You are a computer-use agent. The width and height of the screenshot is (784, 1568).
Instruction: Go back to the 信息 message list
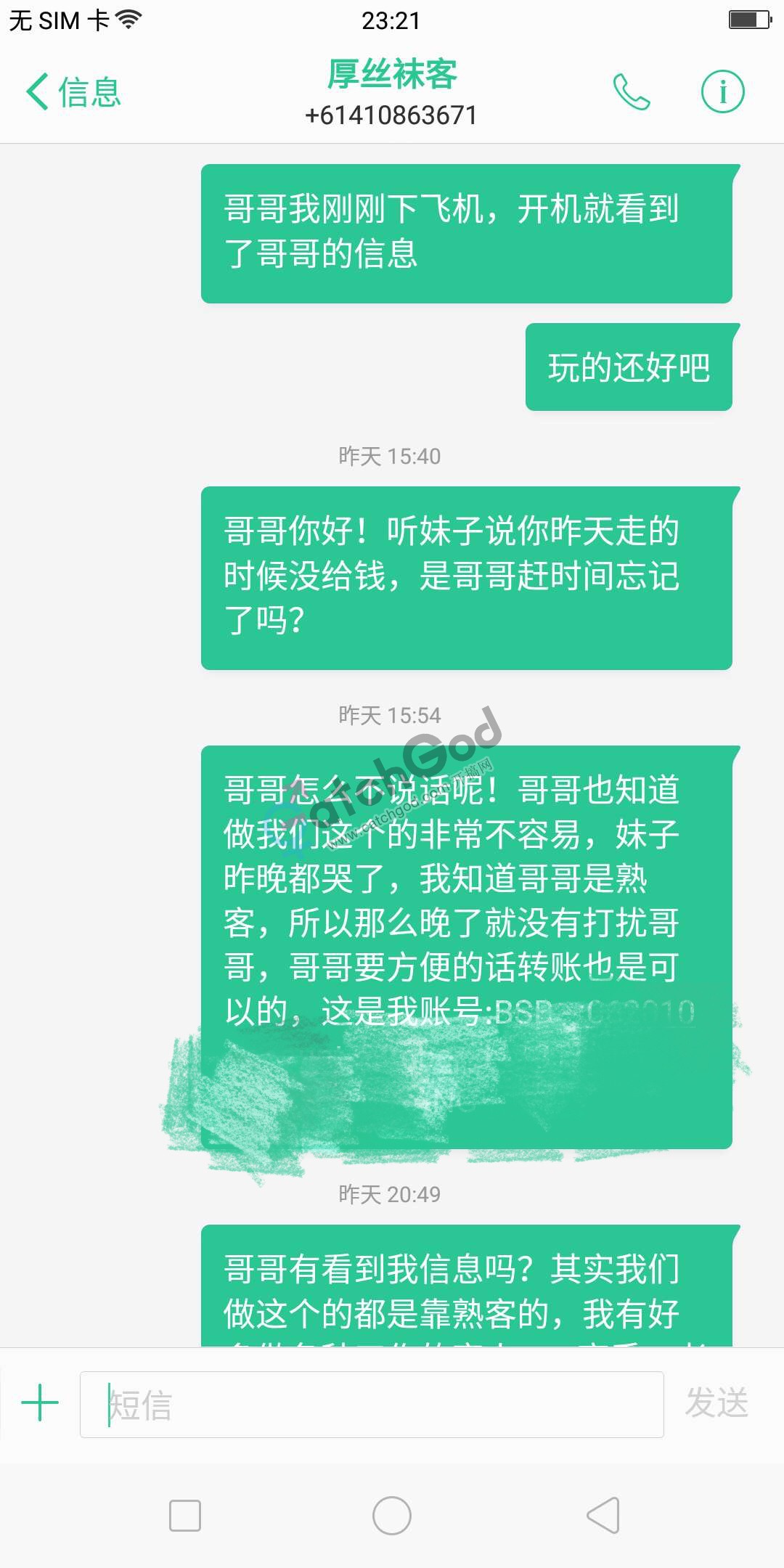tap(73, 92)
